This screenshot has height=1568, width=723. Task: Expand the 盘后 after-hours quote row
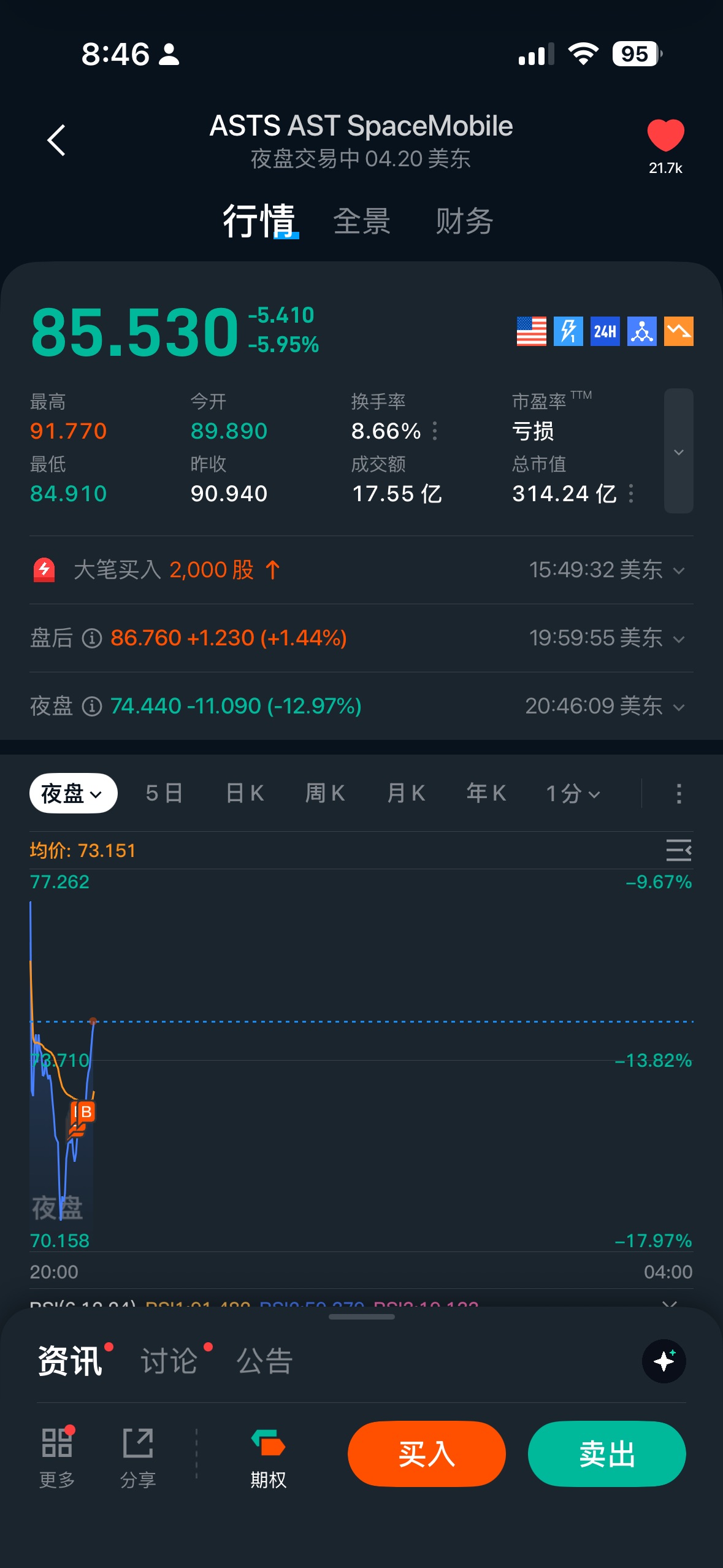point(678,639)
